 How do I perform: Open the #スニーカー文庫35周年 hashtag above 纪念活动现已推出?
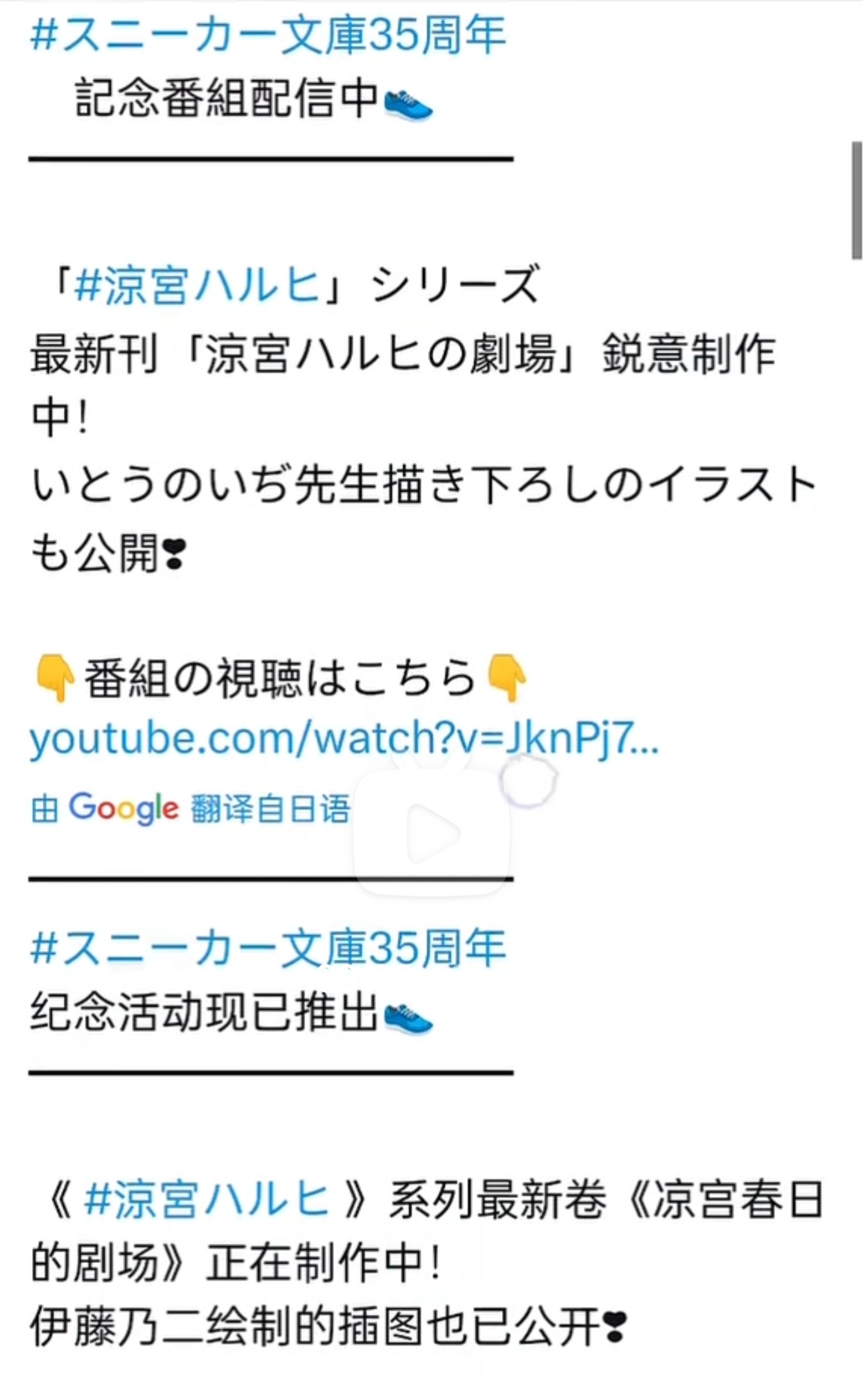[268, 948]
